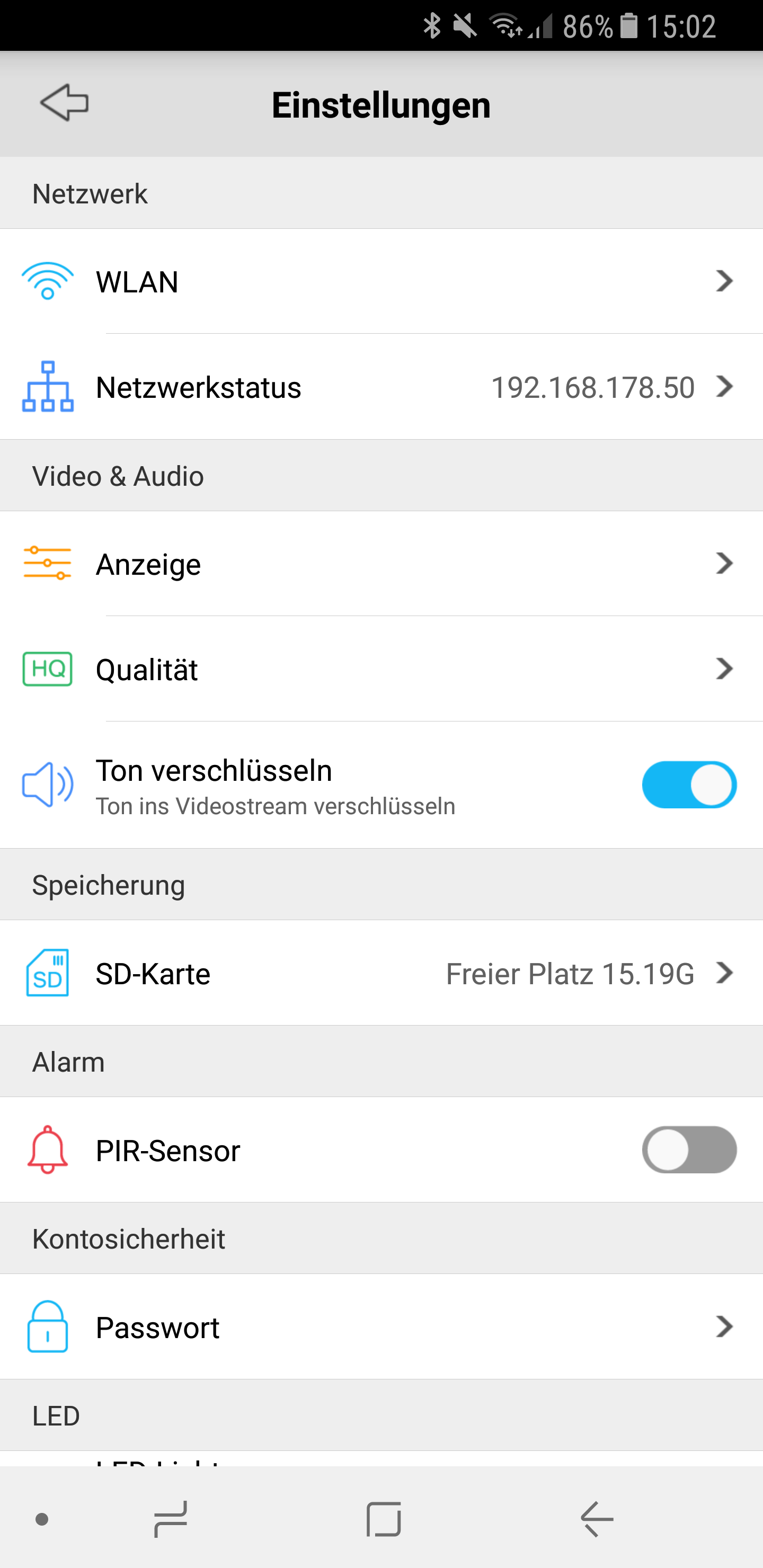This screenshot has width=763, height=1568.
Task: Open Netzwerkstatus details
Action: pyautogui.click(x=381, y=387)
